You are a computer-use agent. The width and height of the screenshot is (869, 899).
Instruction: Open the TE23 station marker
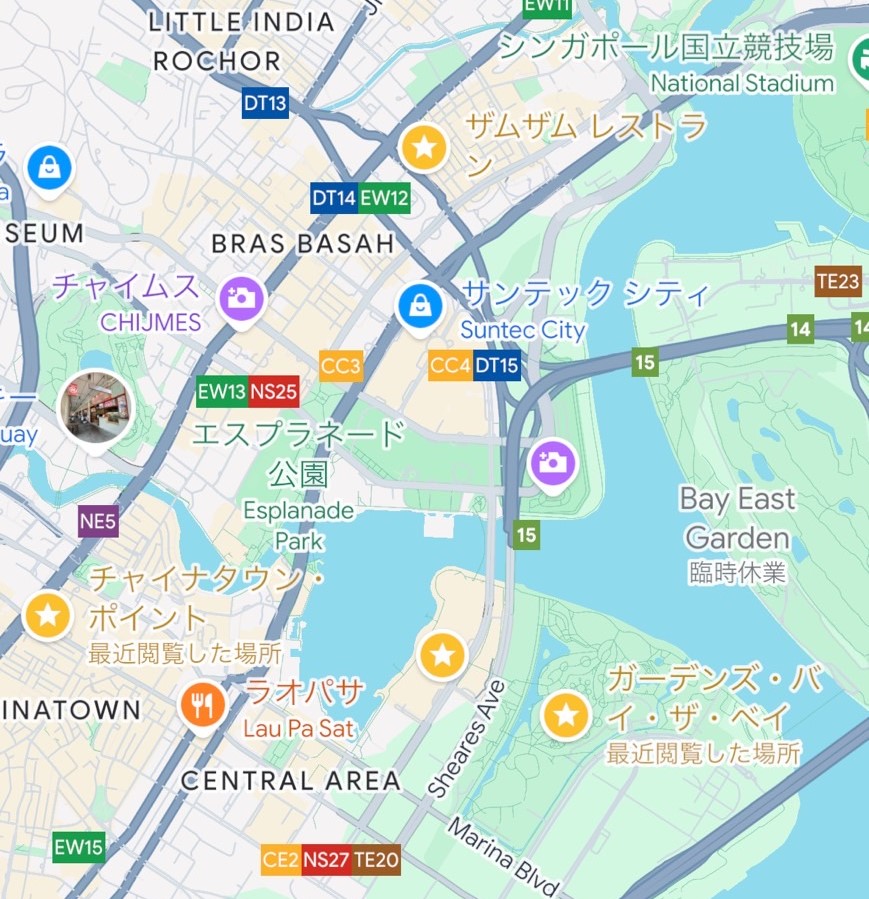tap(837, 282)
